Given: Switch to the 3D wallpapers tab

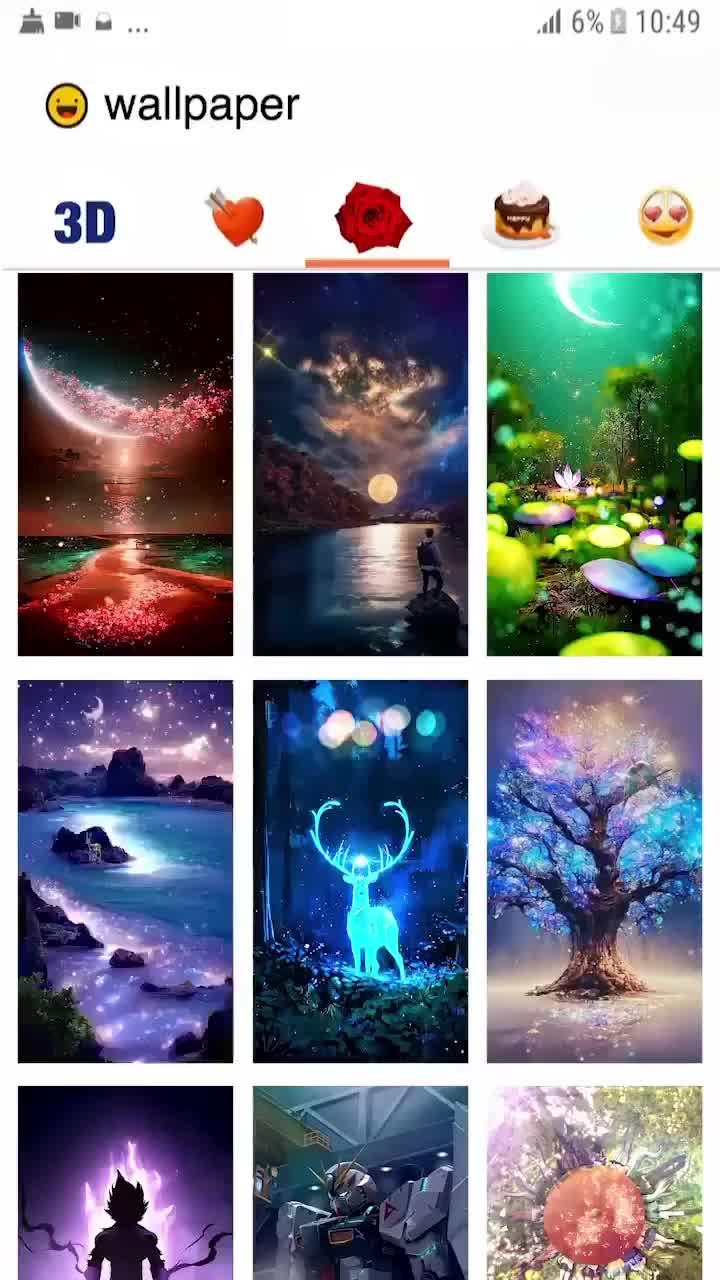Looking at the screenshot, I should tap(85, 222).
